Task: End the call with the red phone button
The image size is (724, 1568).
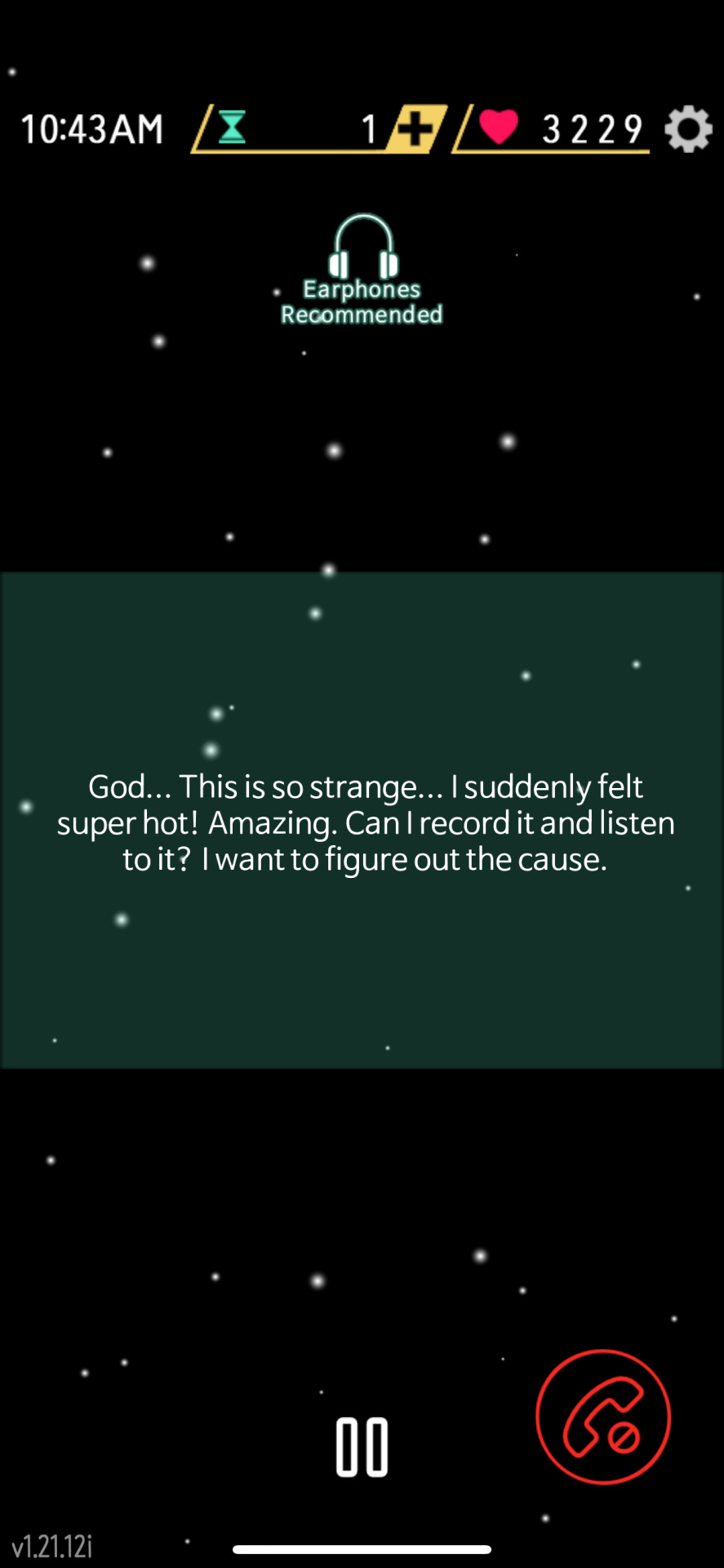Action: click(603, 1417)
